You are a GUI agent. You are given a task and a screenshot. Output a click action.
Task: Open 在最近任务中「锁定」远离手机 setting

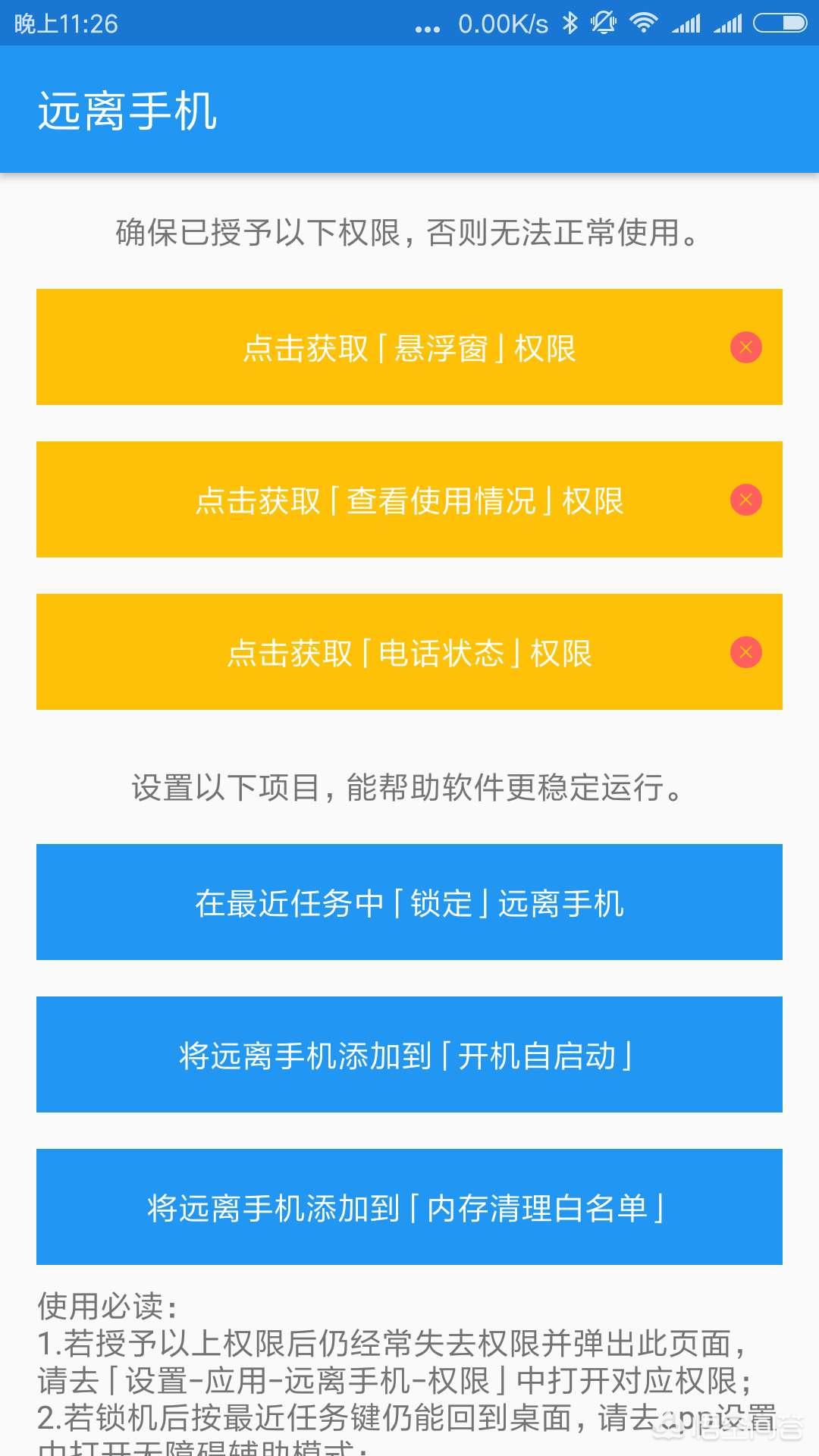click(x=409, y=902)
